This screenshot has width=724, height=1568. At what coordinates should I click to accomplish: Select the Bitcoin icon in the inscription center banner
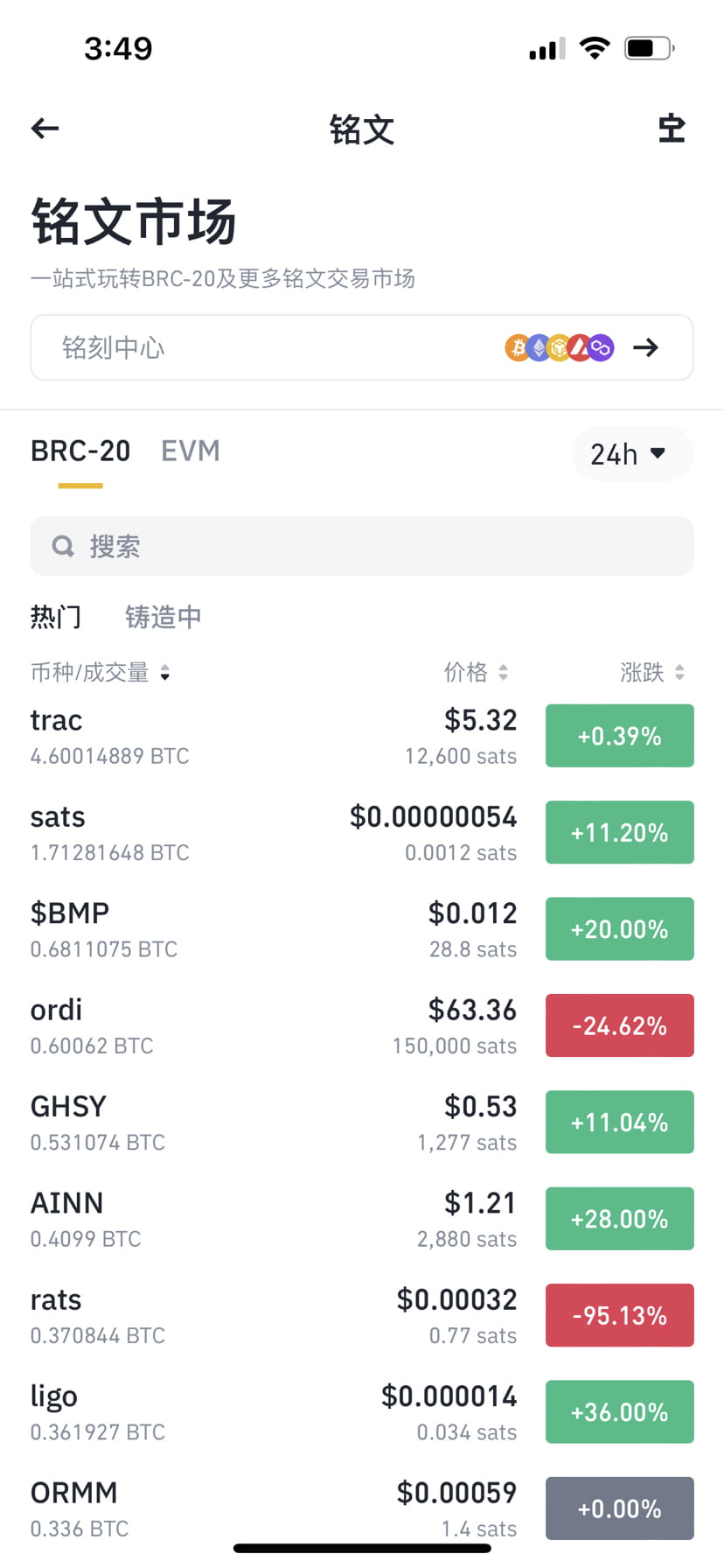click(519, 347)
